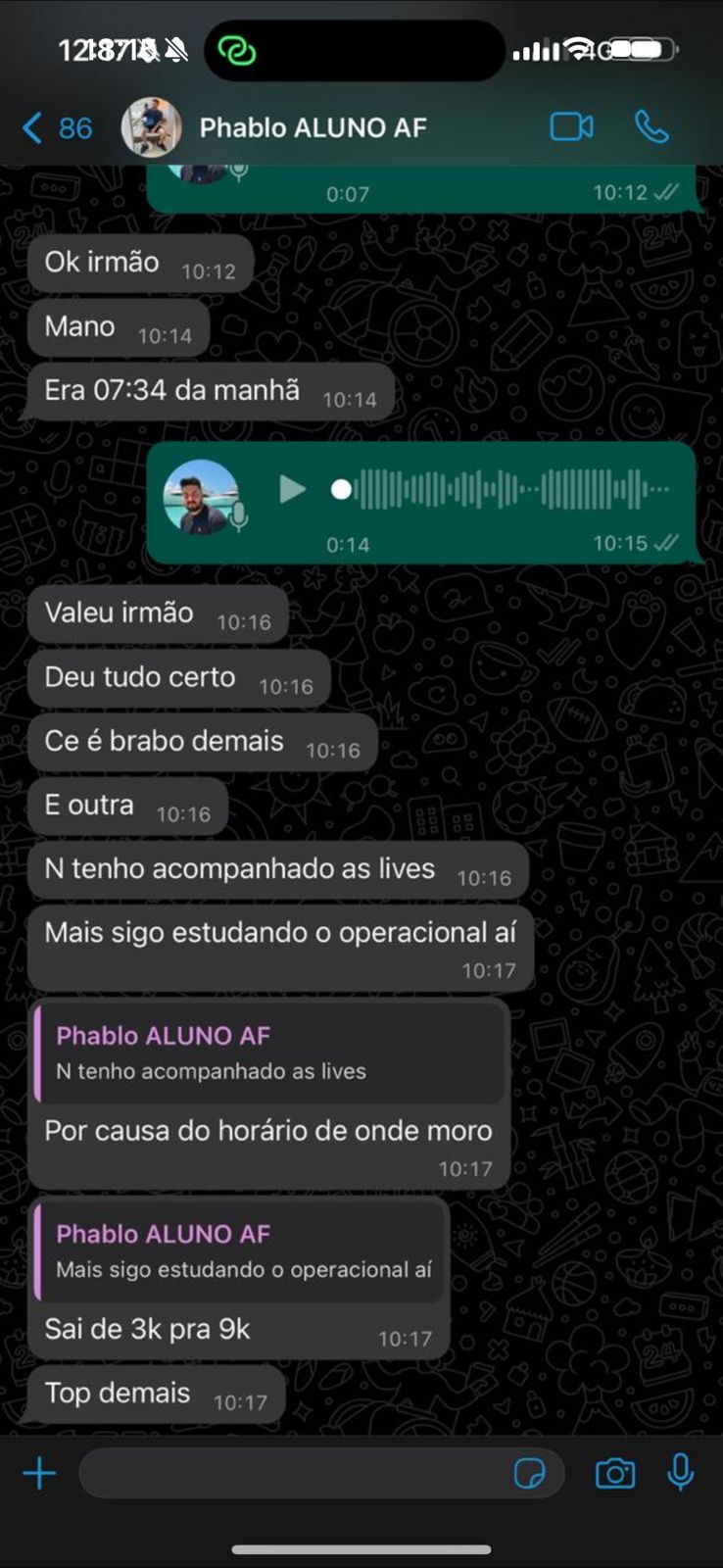Image resolution: width=723 pixels, height=1568 pixels.
Task: Start a video call with Phablo
Action: coord(571,127)
